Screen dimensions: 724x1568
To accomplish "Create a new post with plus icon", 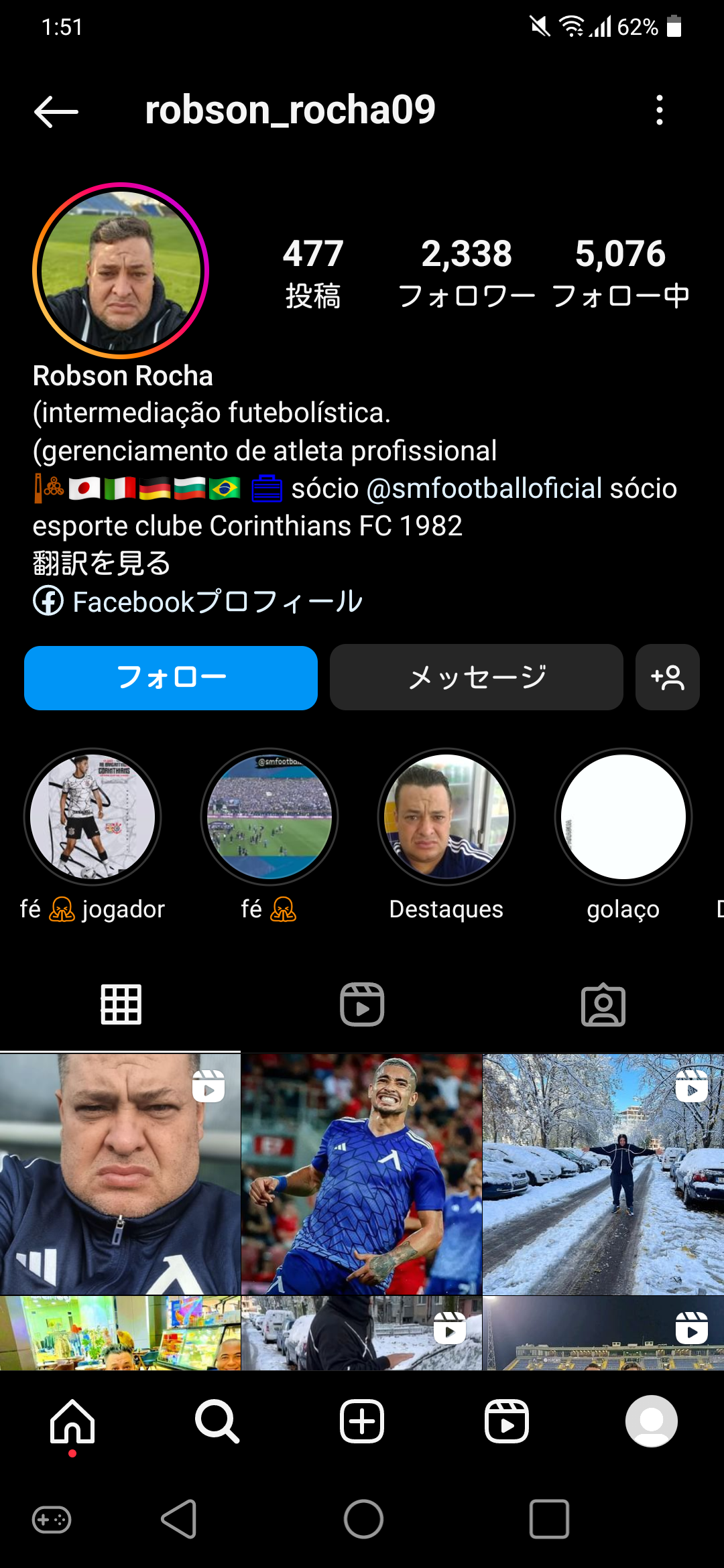I will (x=362, y=1421).
